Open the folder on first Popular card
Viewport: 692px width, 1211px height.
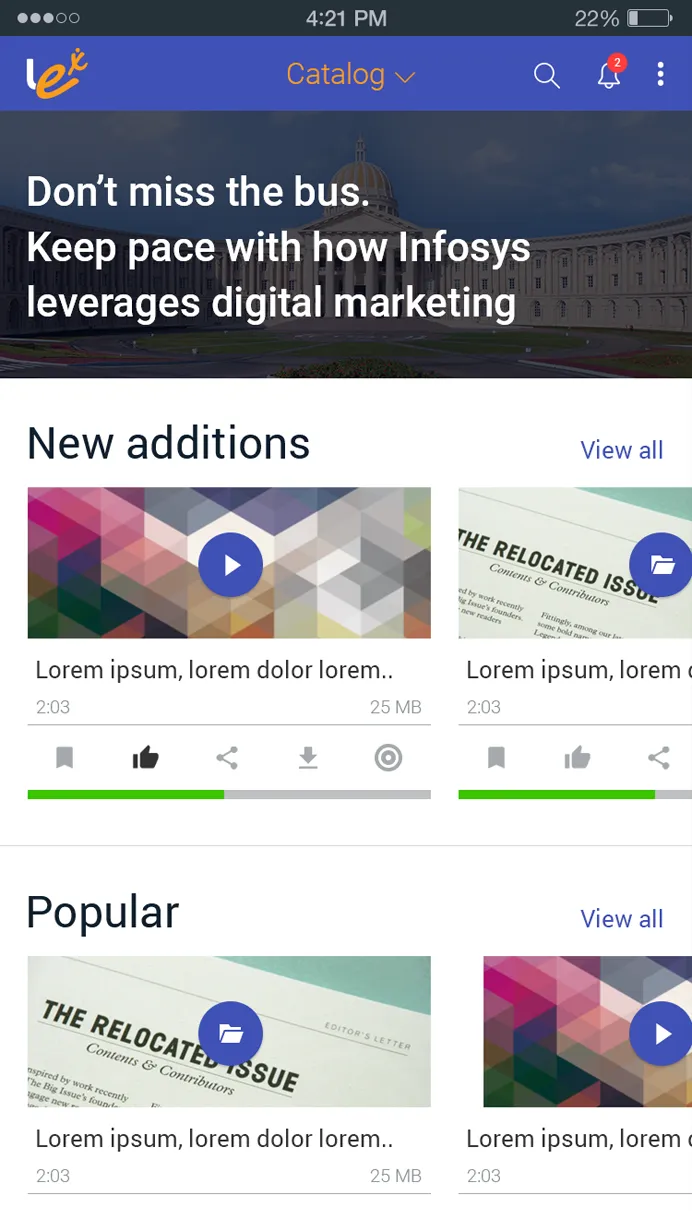pyautogui.click(x=230, y=1034)
